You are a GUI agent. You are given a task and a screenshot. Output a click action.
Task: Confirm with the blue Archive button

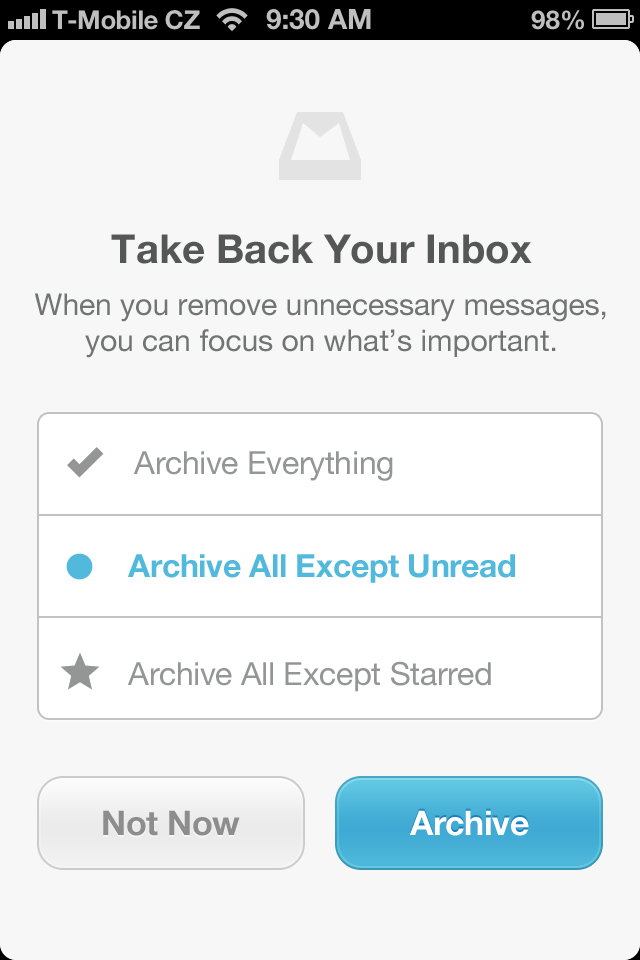coord(469,823)
